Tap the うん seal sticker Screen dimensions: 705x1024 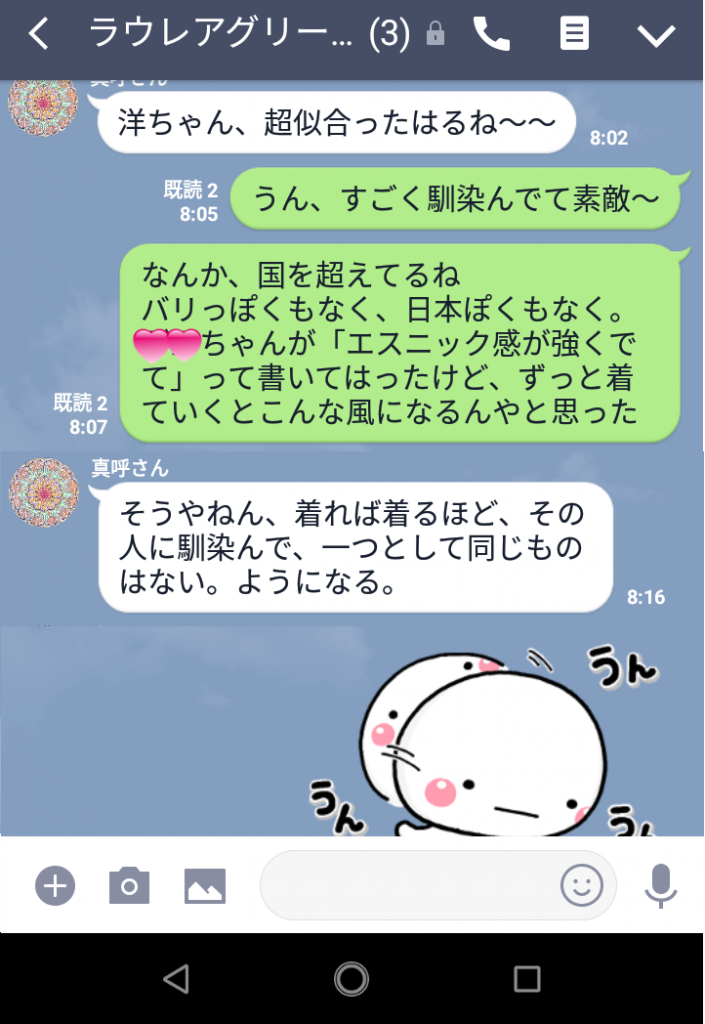[490, 745]
